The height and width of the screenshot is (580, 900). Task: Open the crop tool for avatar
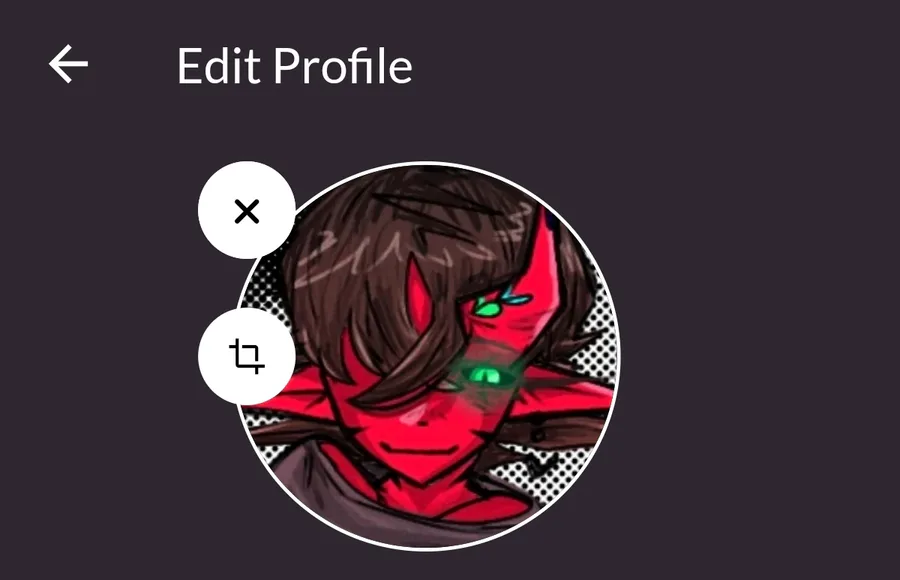(x=246, y=356)
